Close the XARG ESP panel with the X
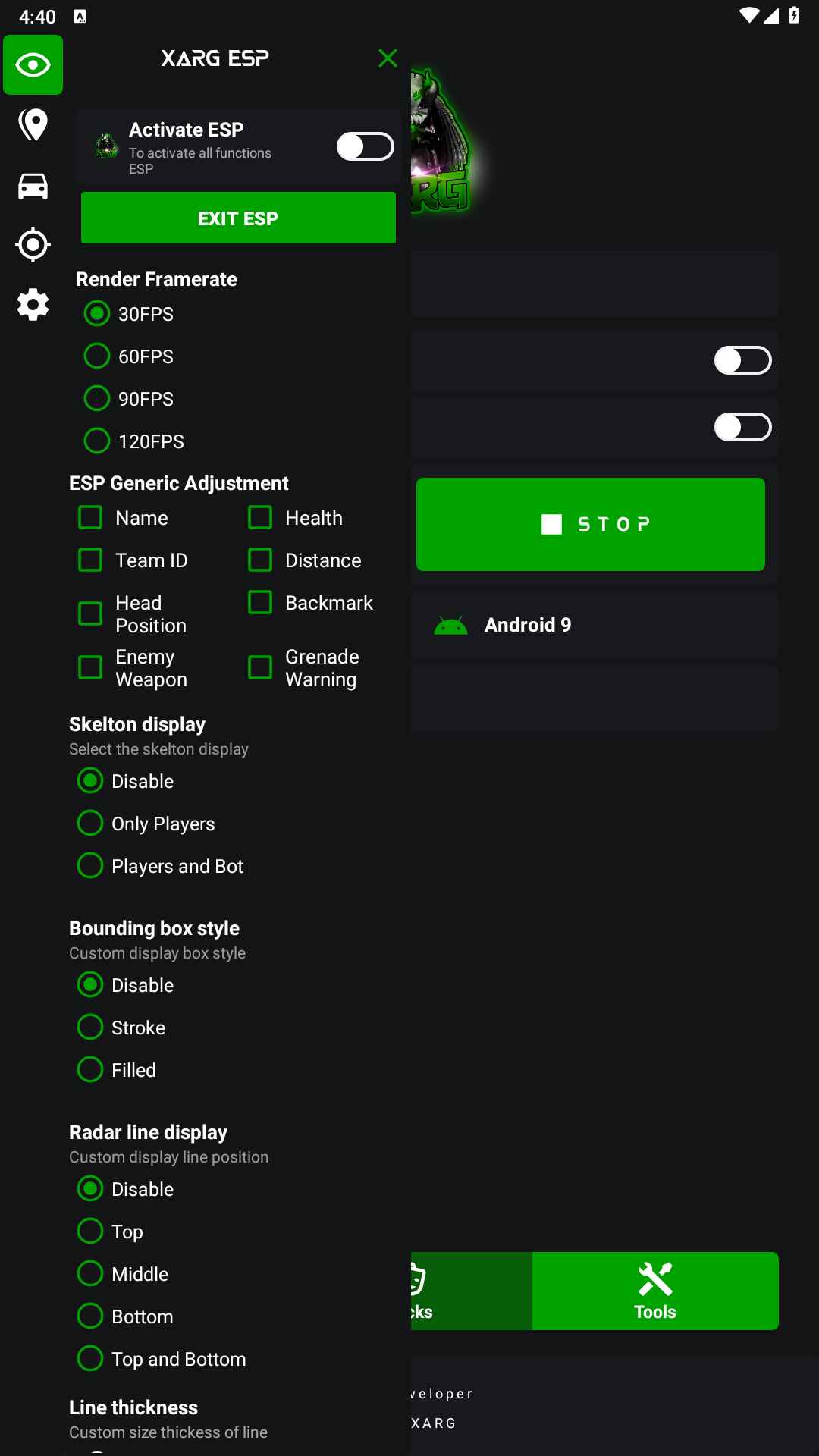The width and height of the screenshot is (819, 1456). [x=388, y=58]
